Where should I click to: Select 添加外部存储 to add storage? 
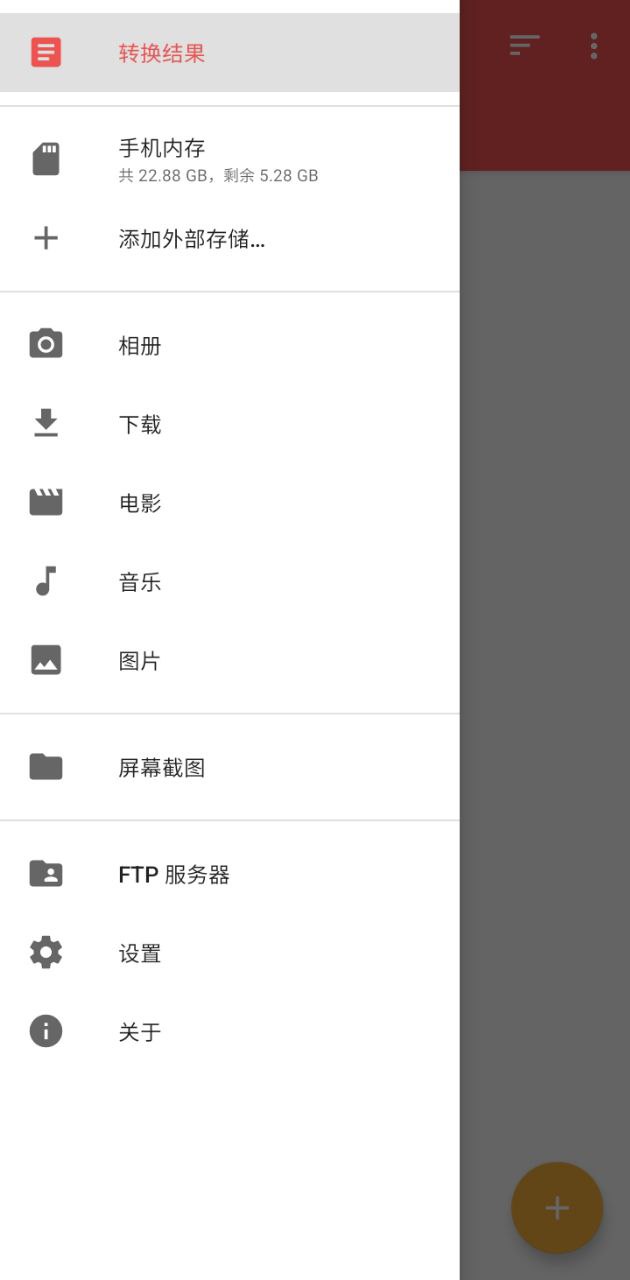click(x=229, y=238)
